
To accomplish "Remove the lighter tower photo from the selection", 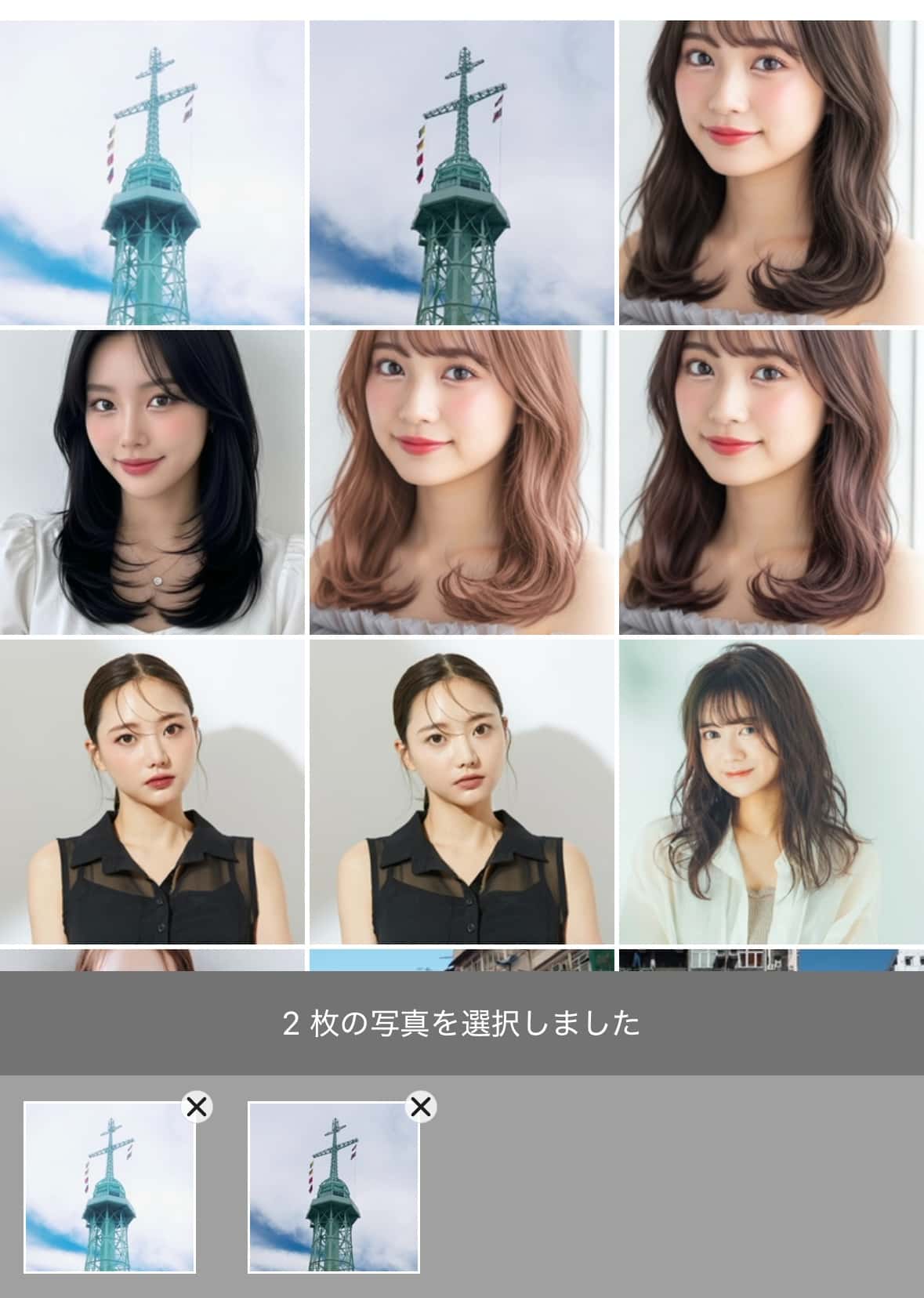I will click(197, 1106).
